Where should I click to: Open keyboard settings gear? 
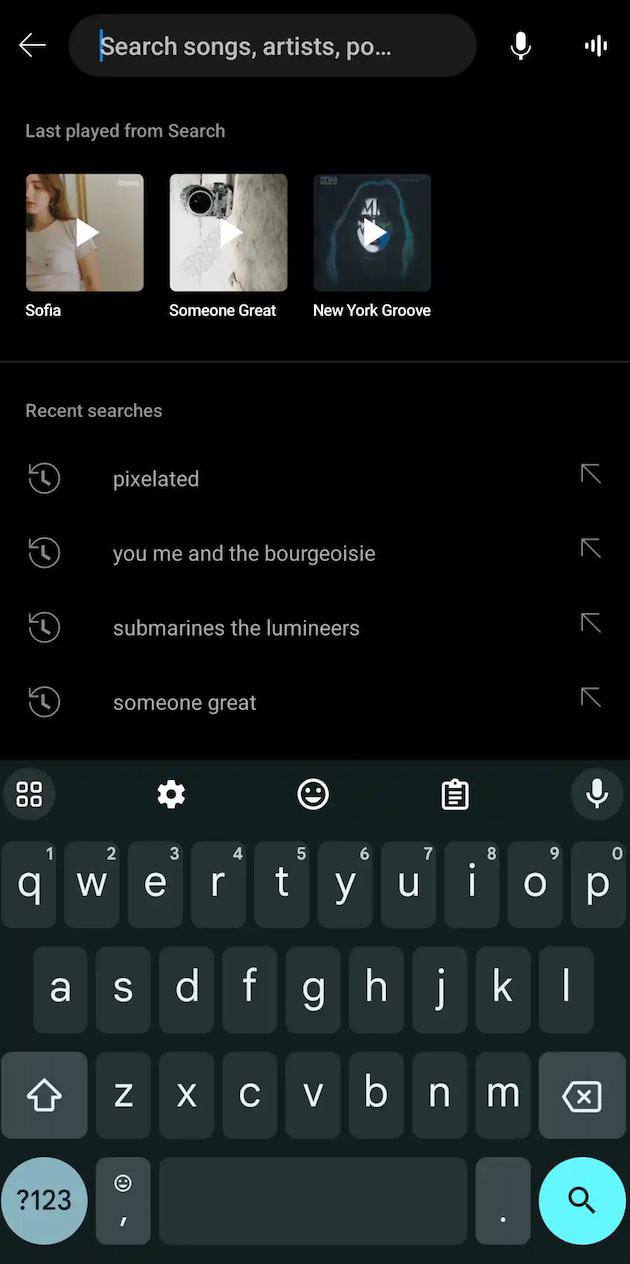(x=171, y=795)
